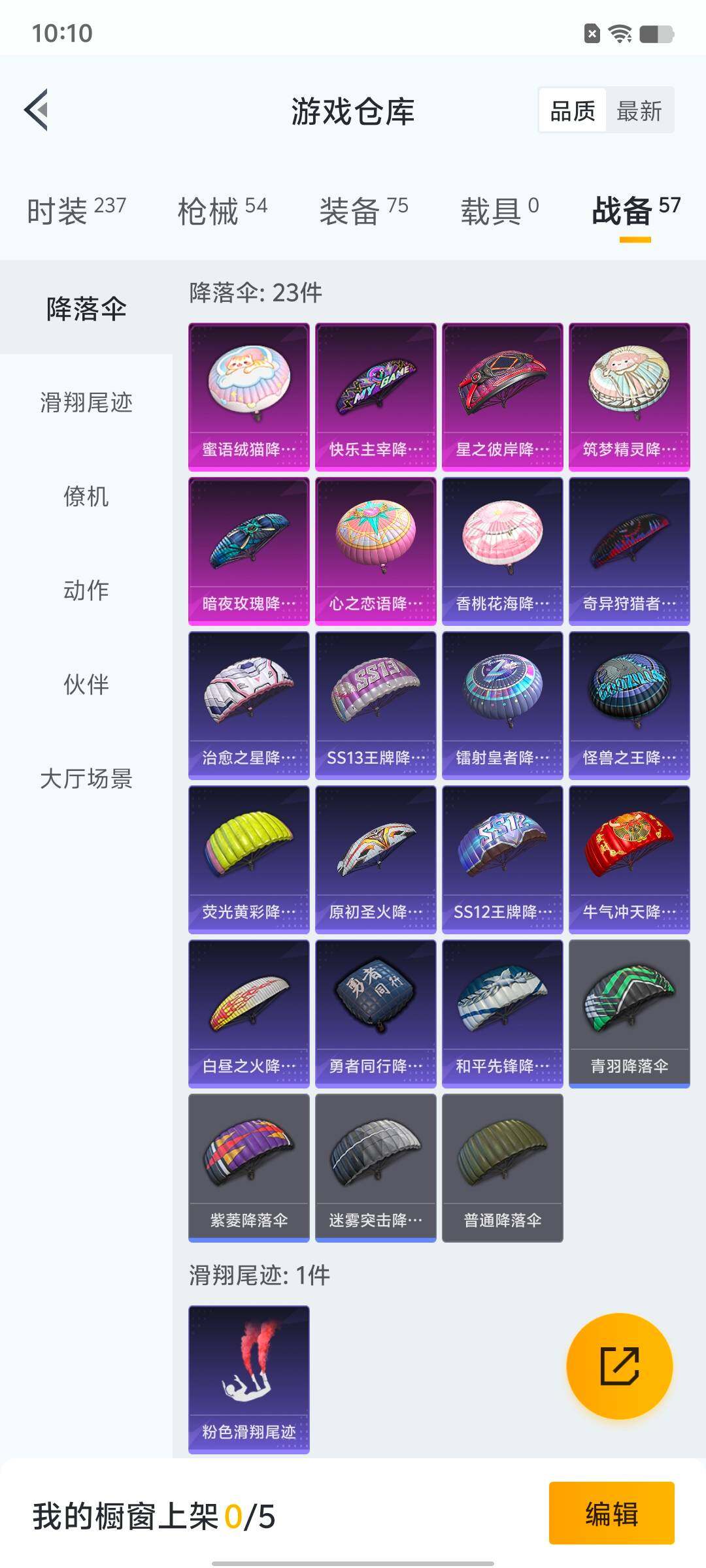This screenshot has width=706, height=1568.
Task: Go back from the 游戏仓库 screen
Action: pyautogui.click(x=37, y=110)
